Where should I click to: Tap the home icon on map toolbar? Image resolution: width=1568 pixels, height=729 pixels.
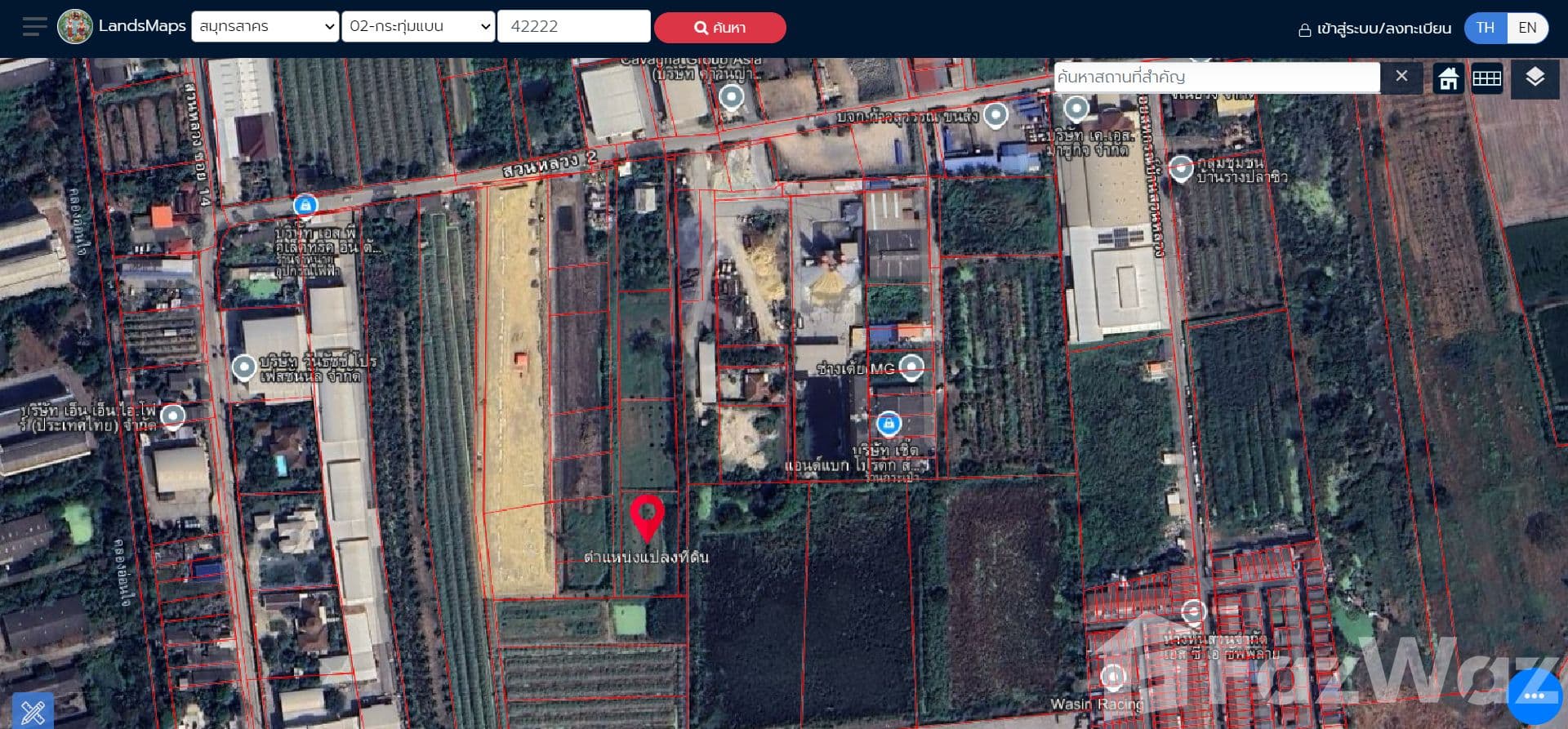(x=1448, y=78)
